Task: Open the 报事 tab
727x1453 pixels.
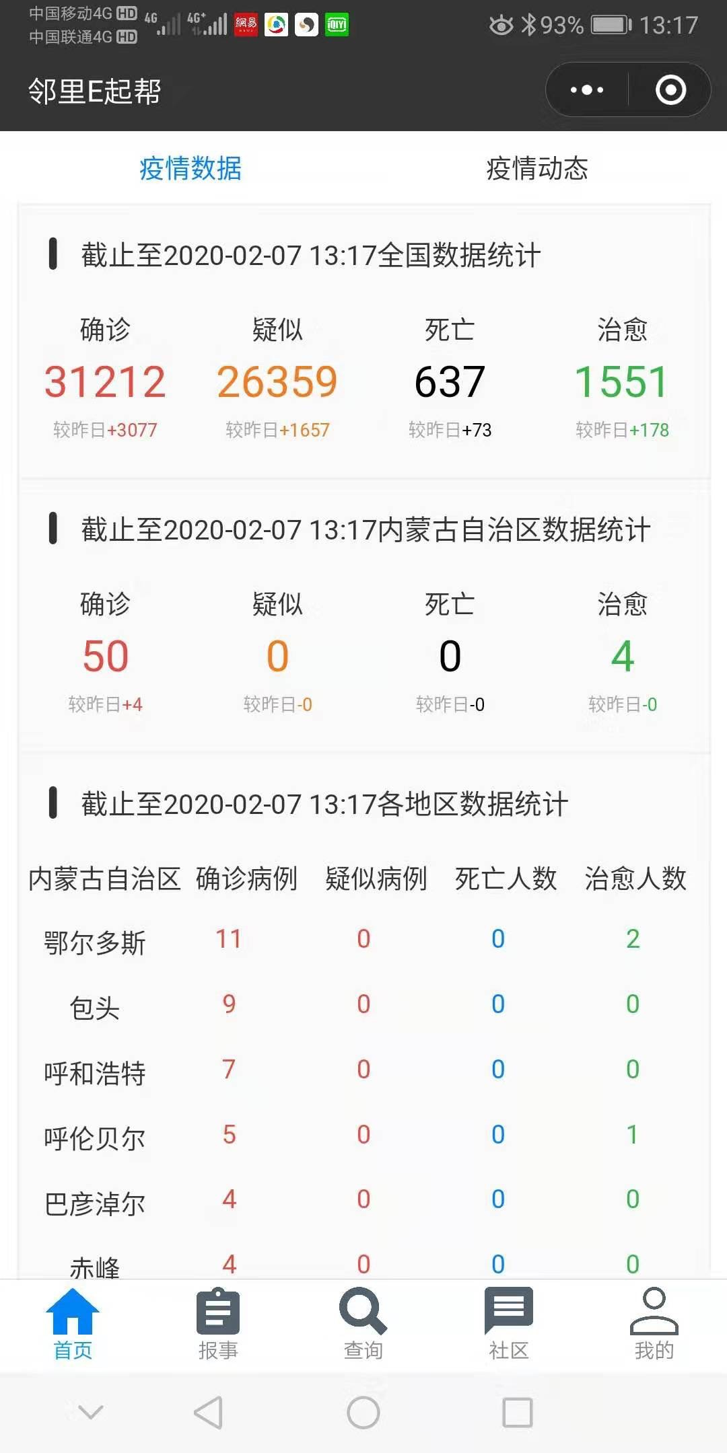Action: [x=218, y=1324]
